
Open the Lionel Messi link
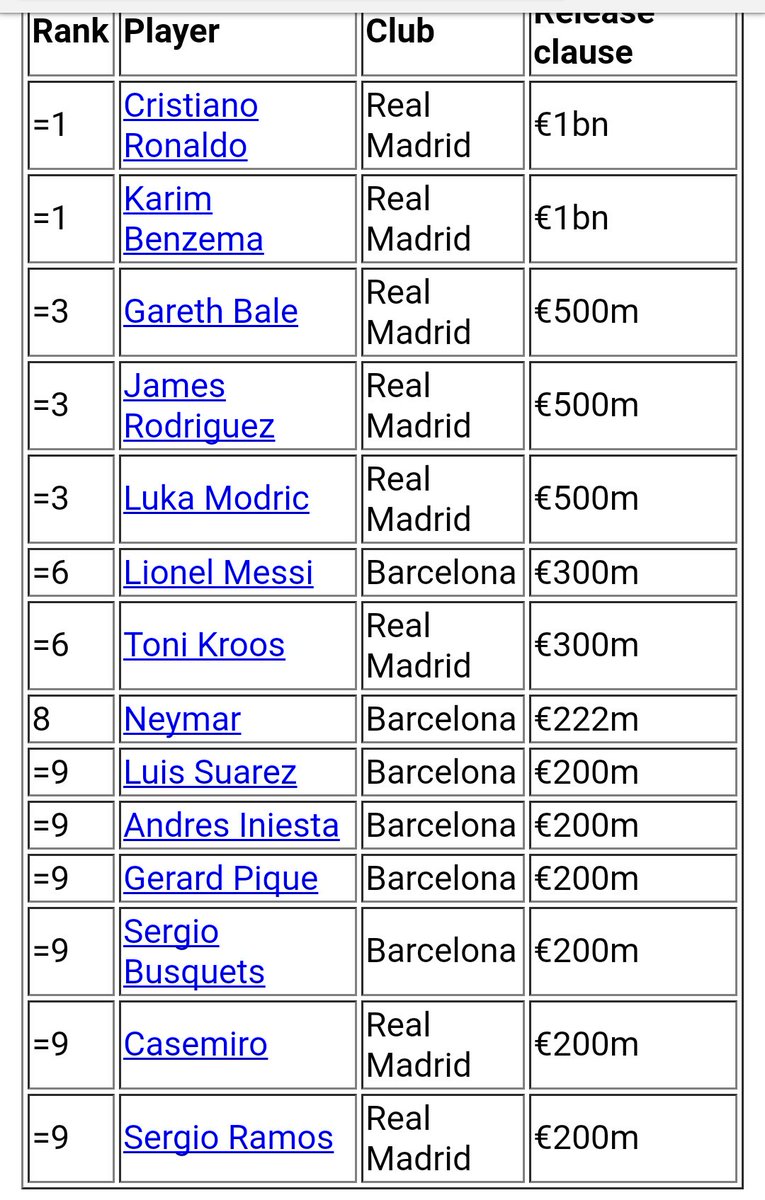[x=218, y=573]
